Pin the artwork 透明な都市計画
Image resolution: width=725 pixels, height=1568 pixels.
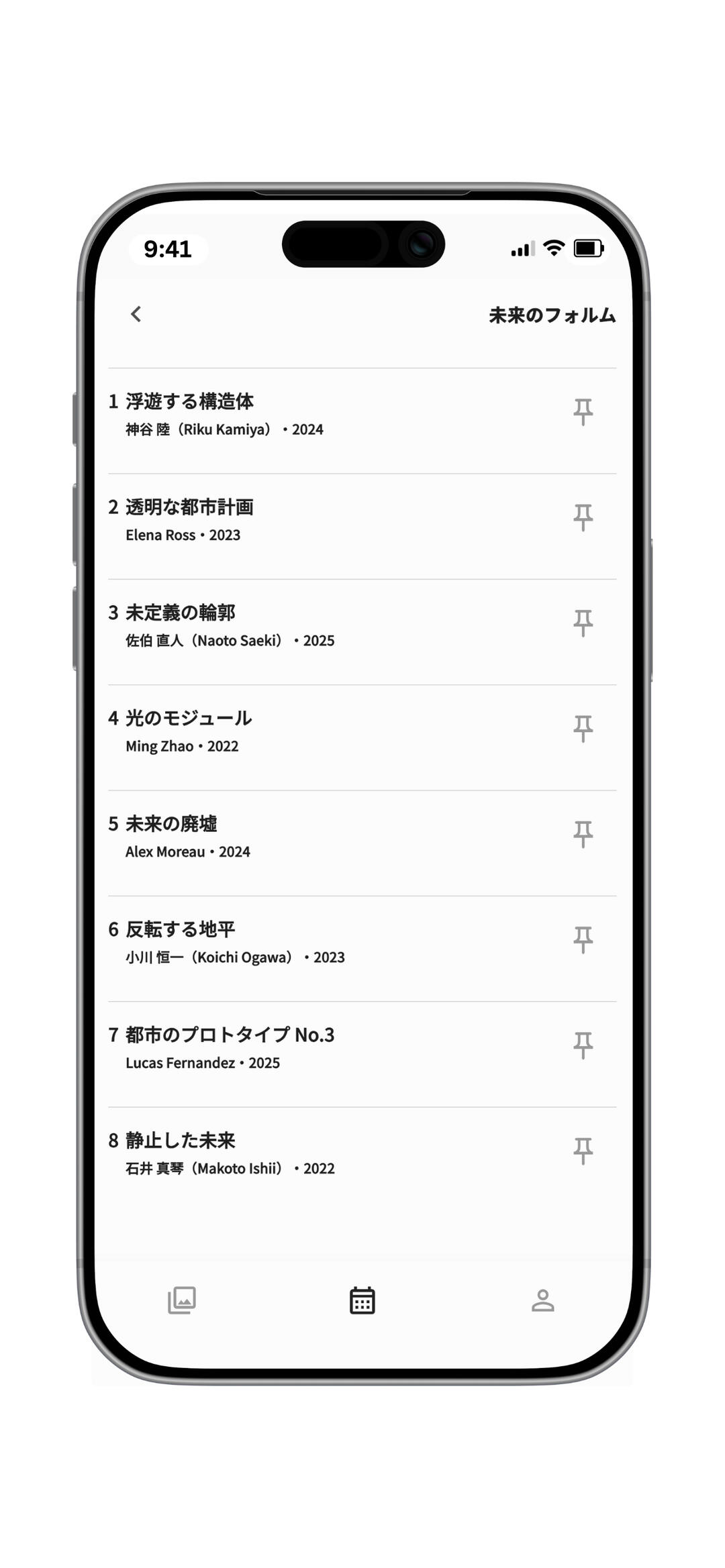583,517
